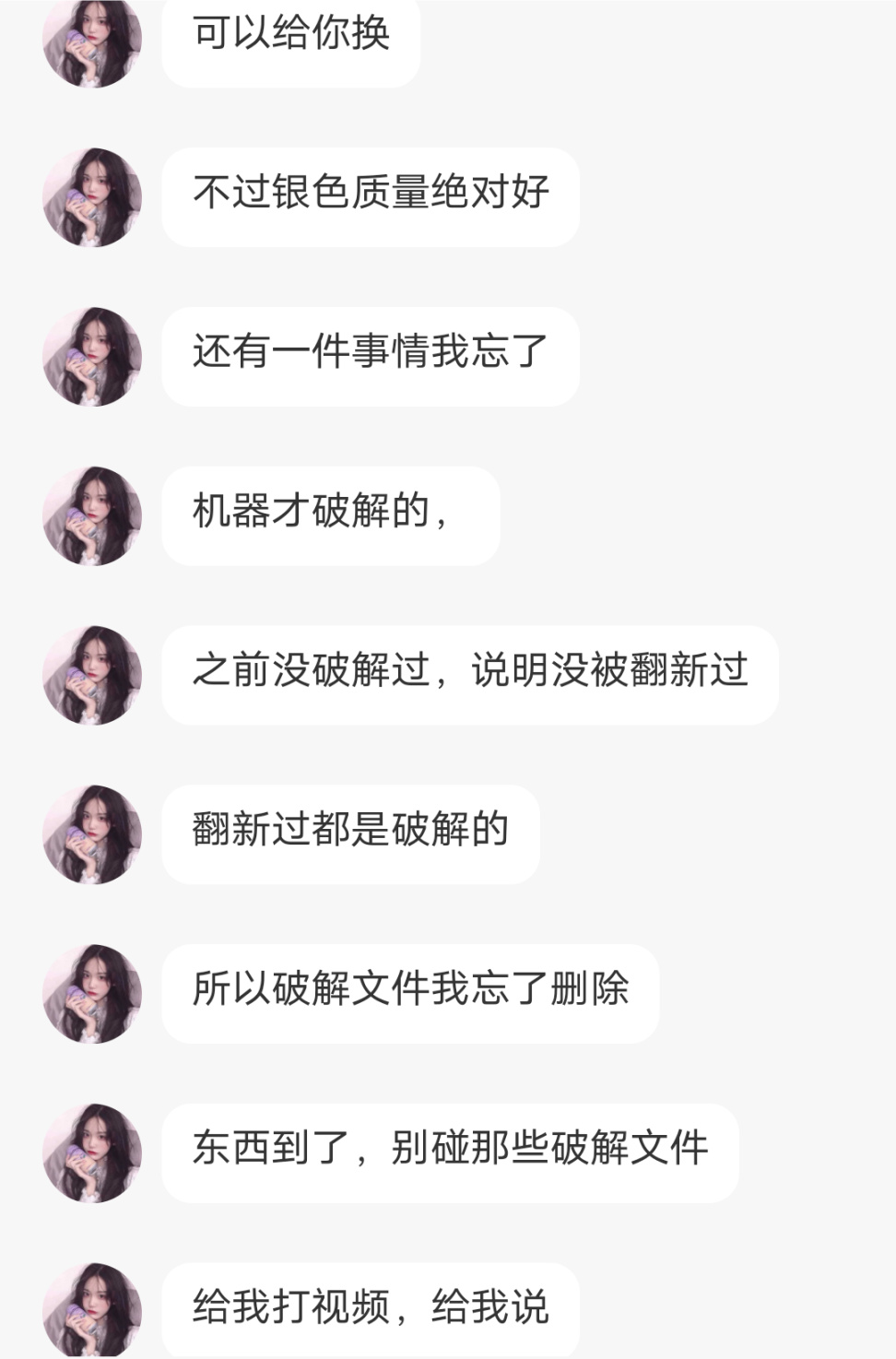Open the avatar beside "所以破解文件我忘了删除"
896x1359 pixels.
[x=92, y=994]
